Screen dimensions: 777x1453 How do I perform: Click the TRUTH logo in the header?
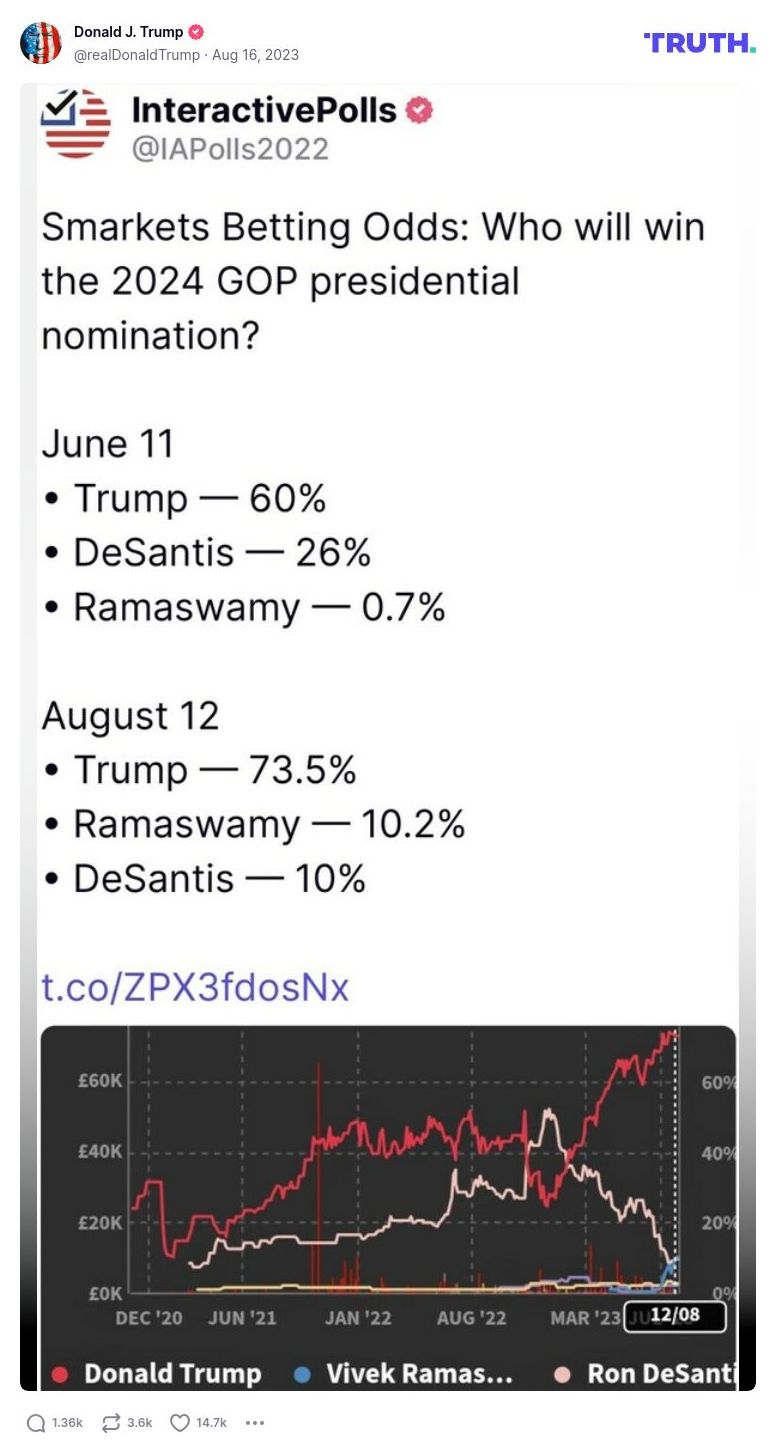point(699,44)
